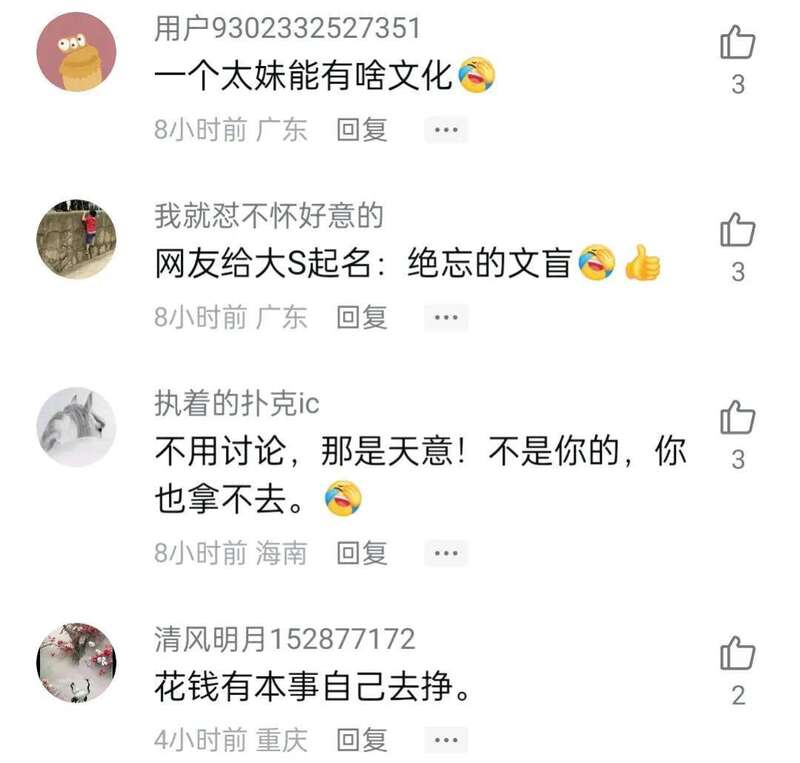
Task: Reply to 清风明月152877172's comment
Action: [x=361, y=741]
